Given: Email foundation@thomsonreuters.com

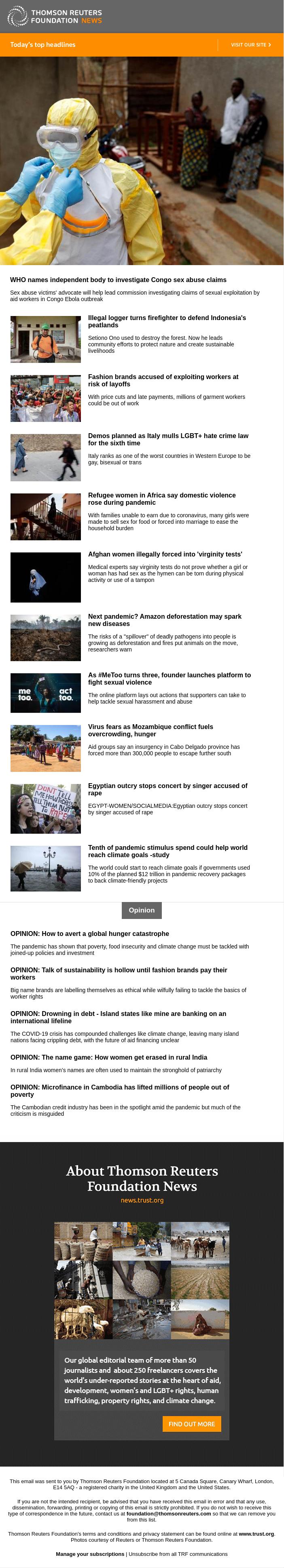Looking at the screenshot, I should pos(168,1513).
